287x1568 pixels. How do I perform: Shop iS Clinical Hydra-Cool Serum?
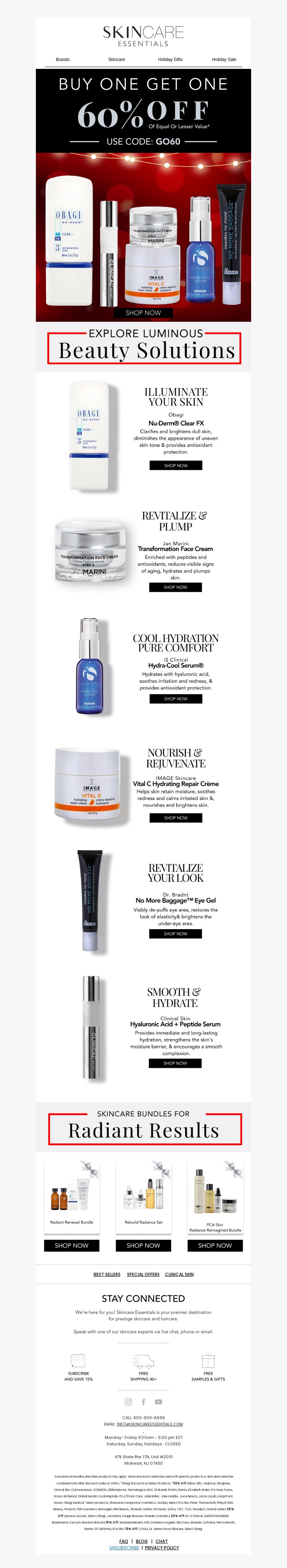[x=175, y=699]
